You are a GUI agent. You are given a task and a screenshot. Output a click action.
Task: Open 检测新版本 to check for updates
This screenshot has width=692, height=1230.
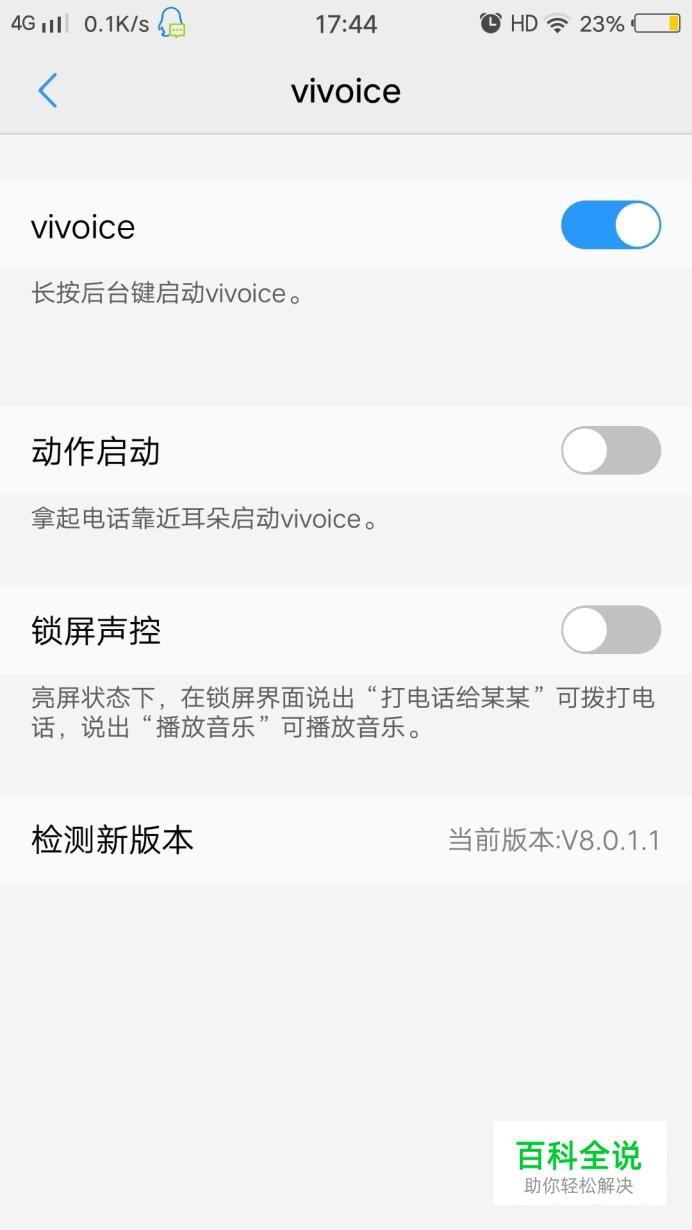coord(346,839)
